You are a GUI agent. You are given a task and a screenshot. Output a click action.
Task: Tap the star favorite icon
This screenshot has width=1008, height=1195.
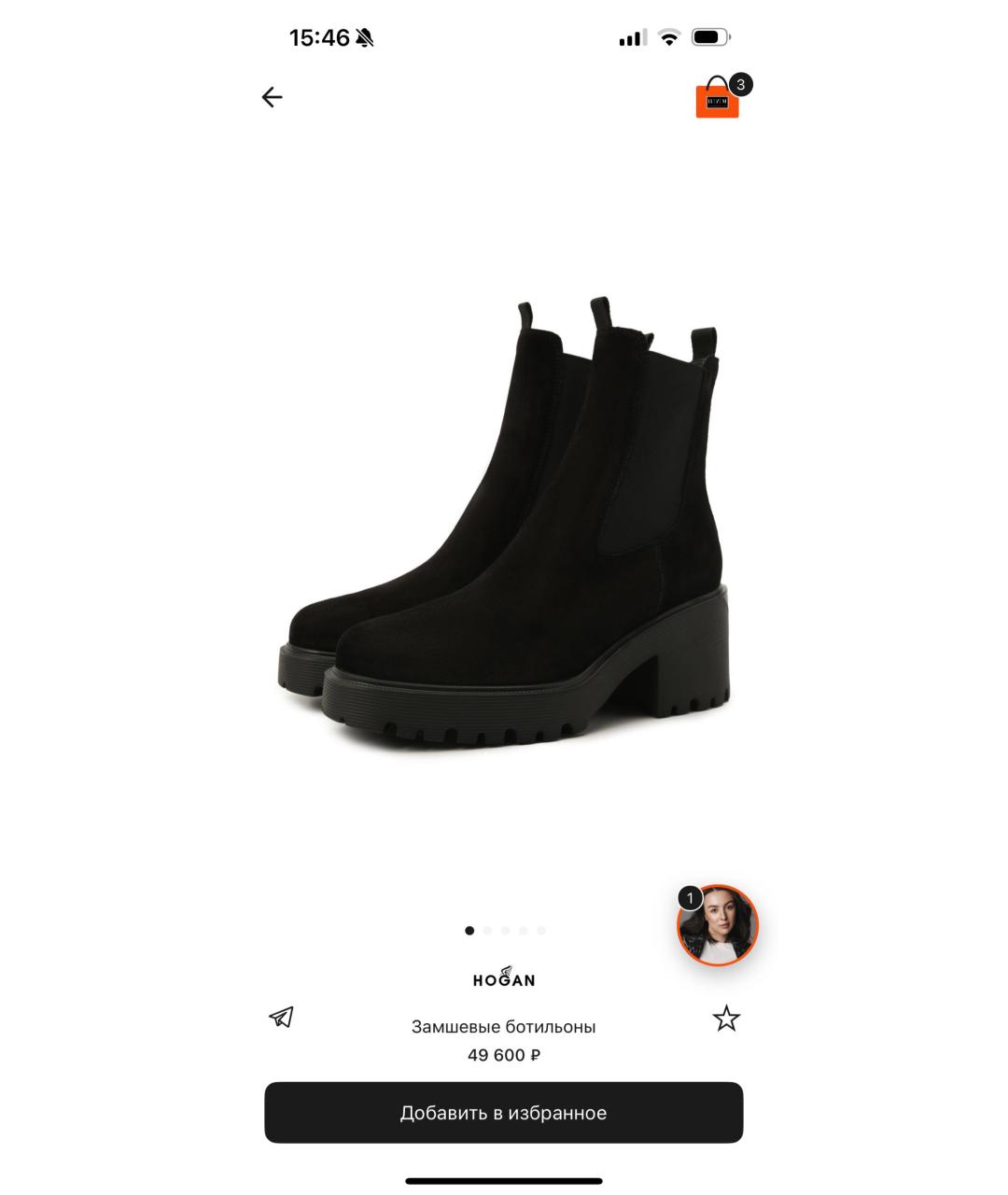pos(726,1019)
